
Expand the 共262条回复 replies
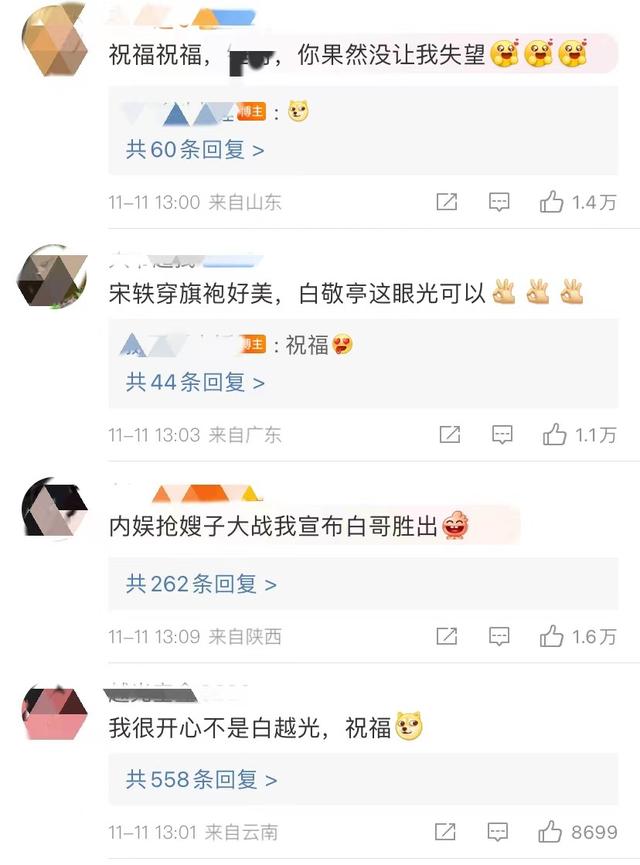click(x=200, y=584)
